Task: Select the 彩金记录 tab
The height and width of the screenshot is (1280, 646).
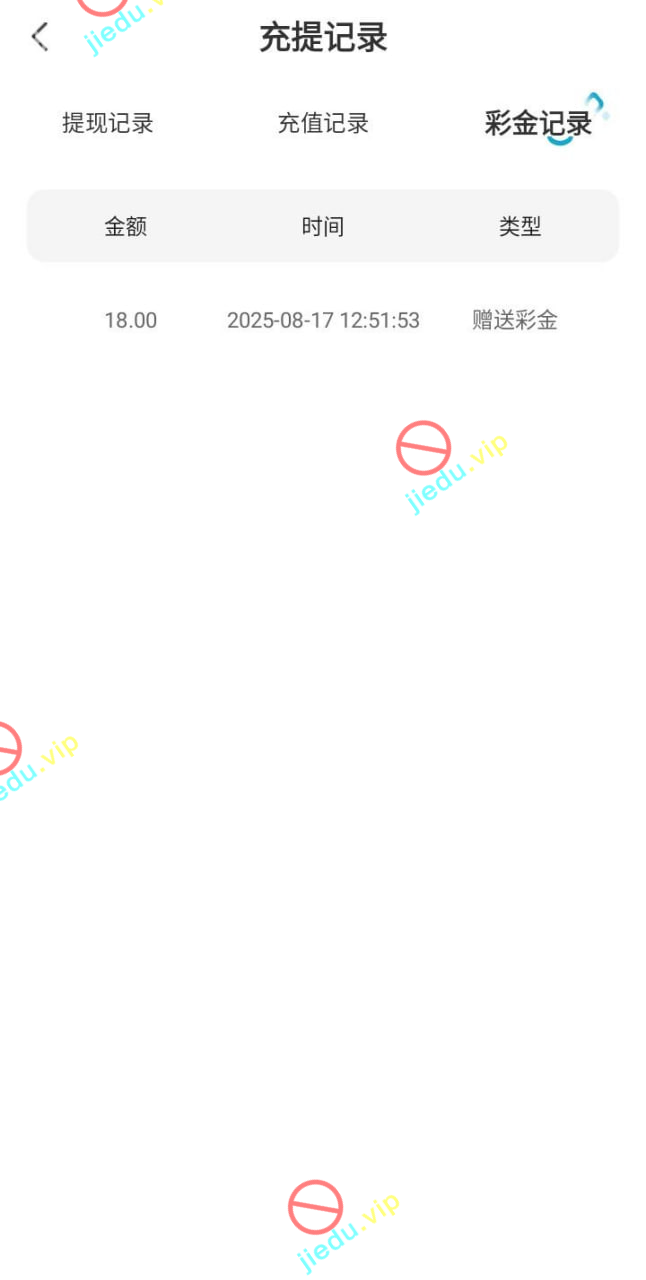Action: (x=538, y=124)
